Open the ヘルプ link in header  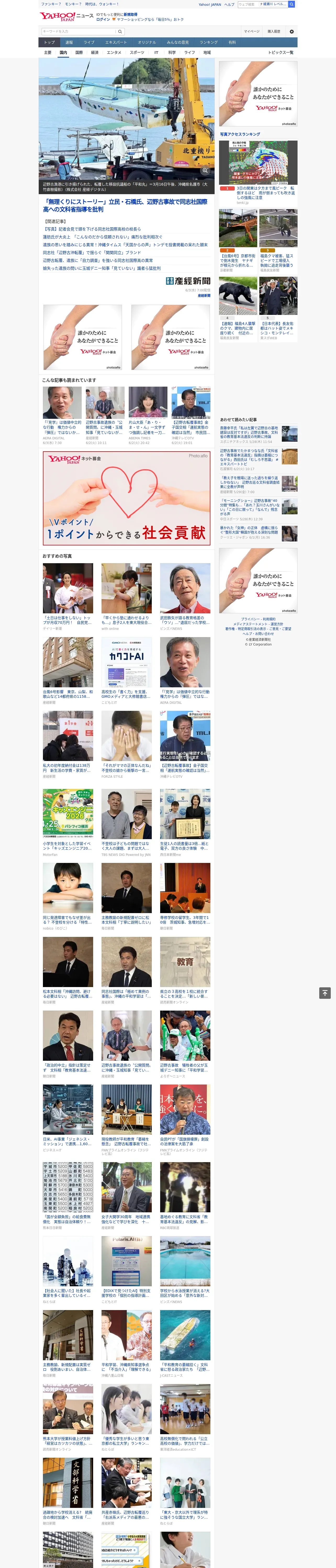pyautogui.click(x=229, y=4)
